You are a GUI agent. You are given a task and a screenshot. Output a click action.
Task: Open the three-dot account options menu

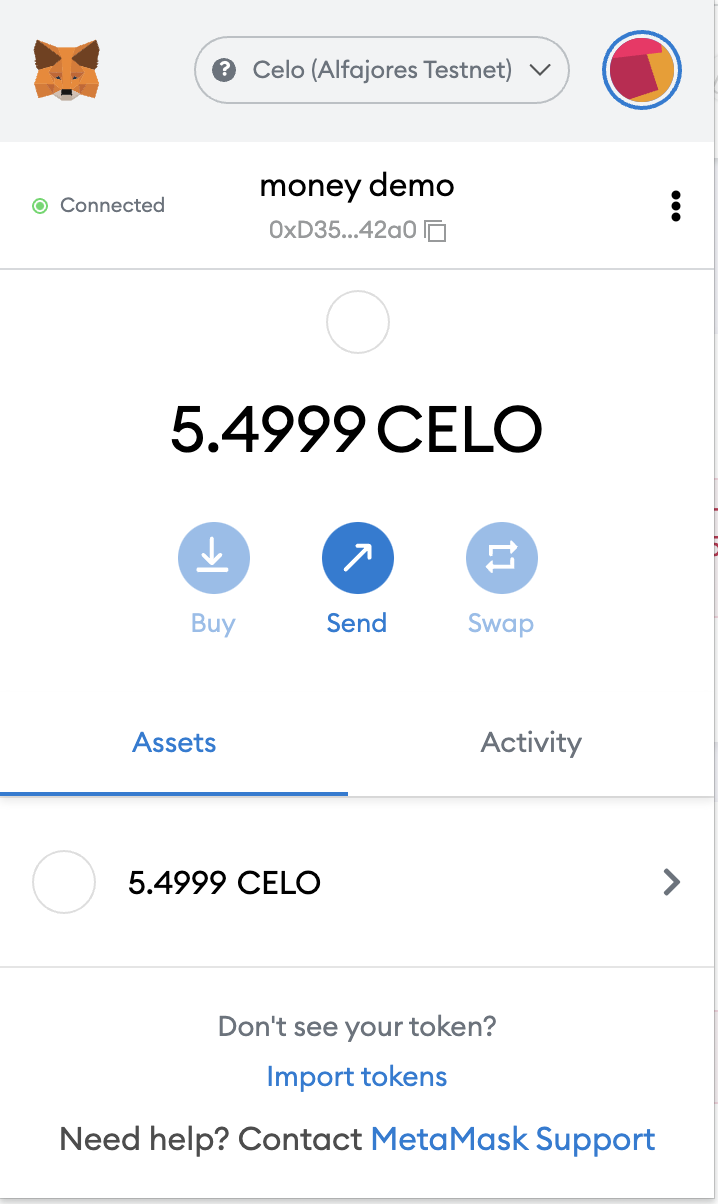coord(676,206)
